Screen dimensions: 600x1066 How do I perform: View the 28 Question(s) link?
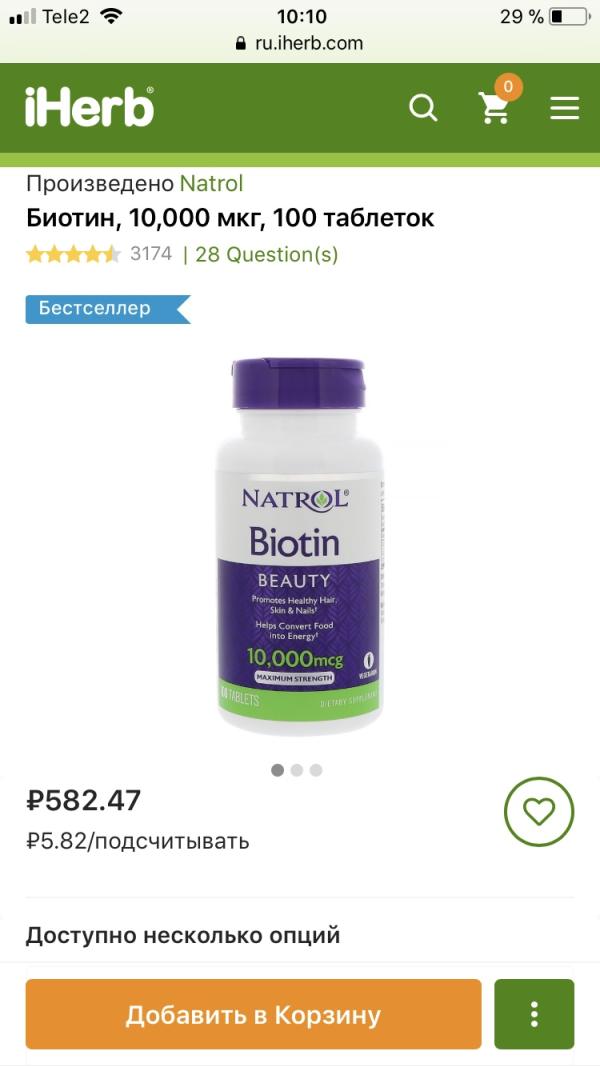pyautogui.click(x=267, y=254)
